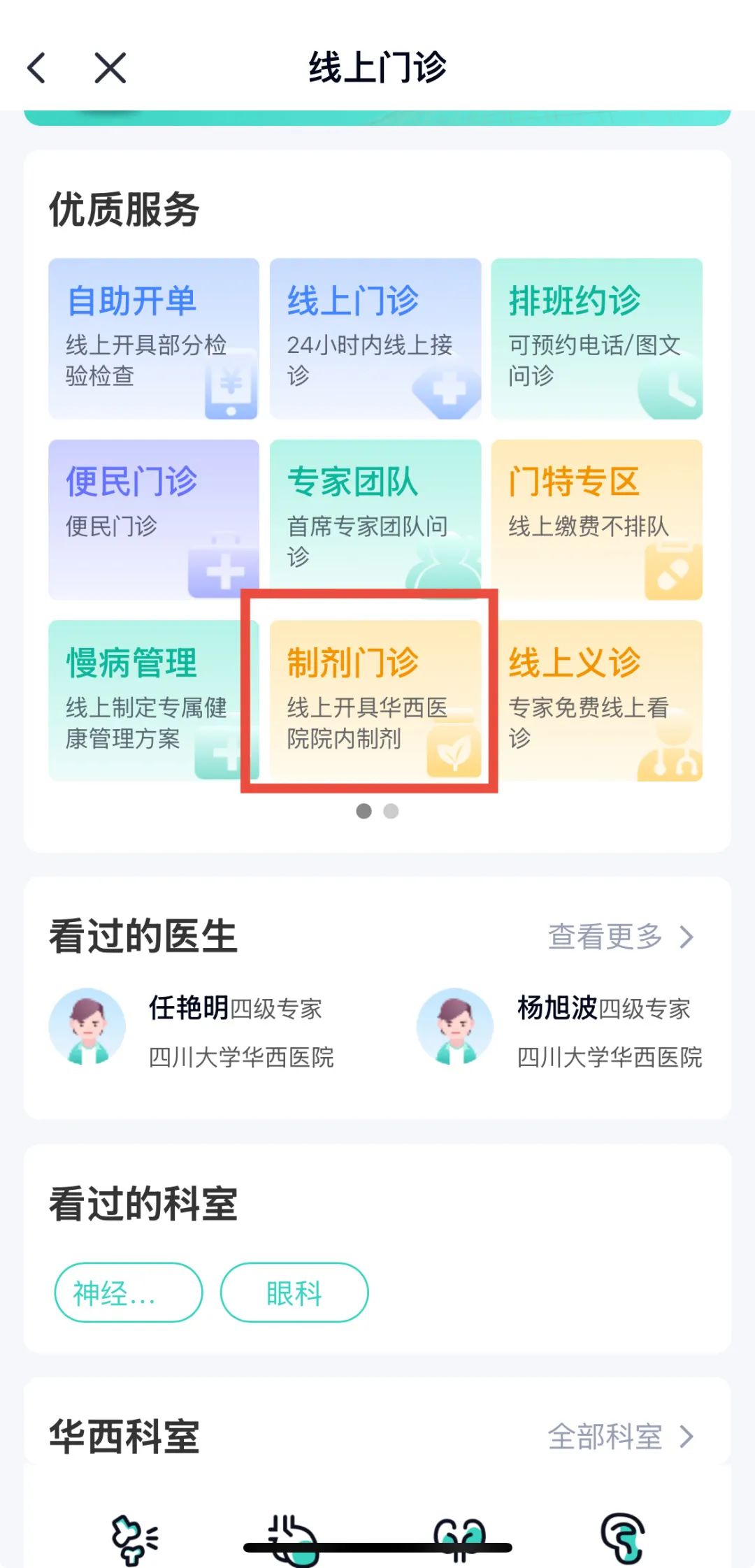This screenshot has height=1568, width=755.
Task: Open the 专家团队 expert team card
Action: pyautogui.click(x=375, y=519)
